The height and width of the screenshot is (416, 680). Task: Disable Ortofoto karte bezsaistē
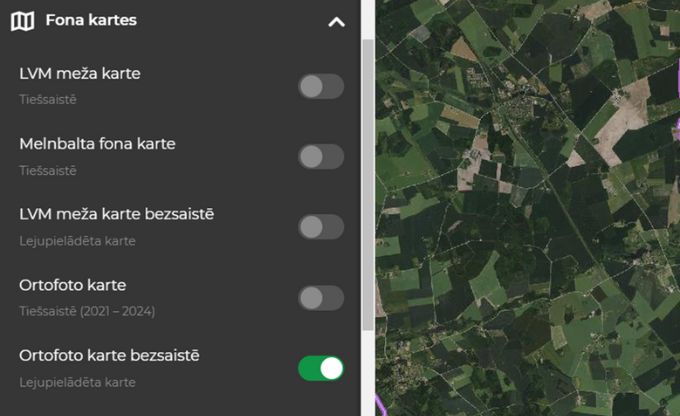click(x=320, y=368)
